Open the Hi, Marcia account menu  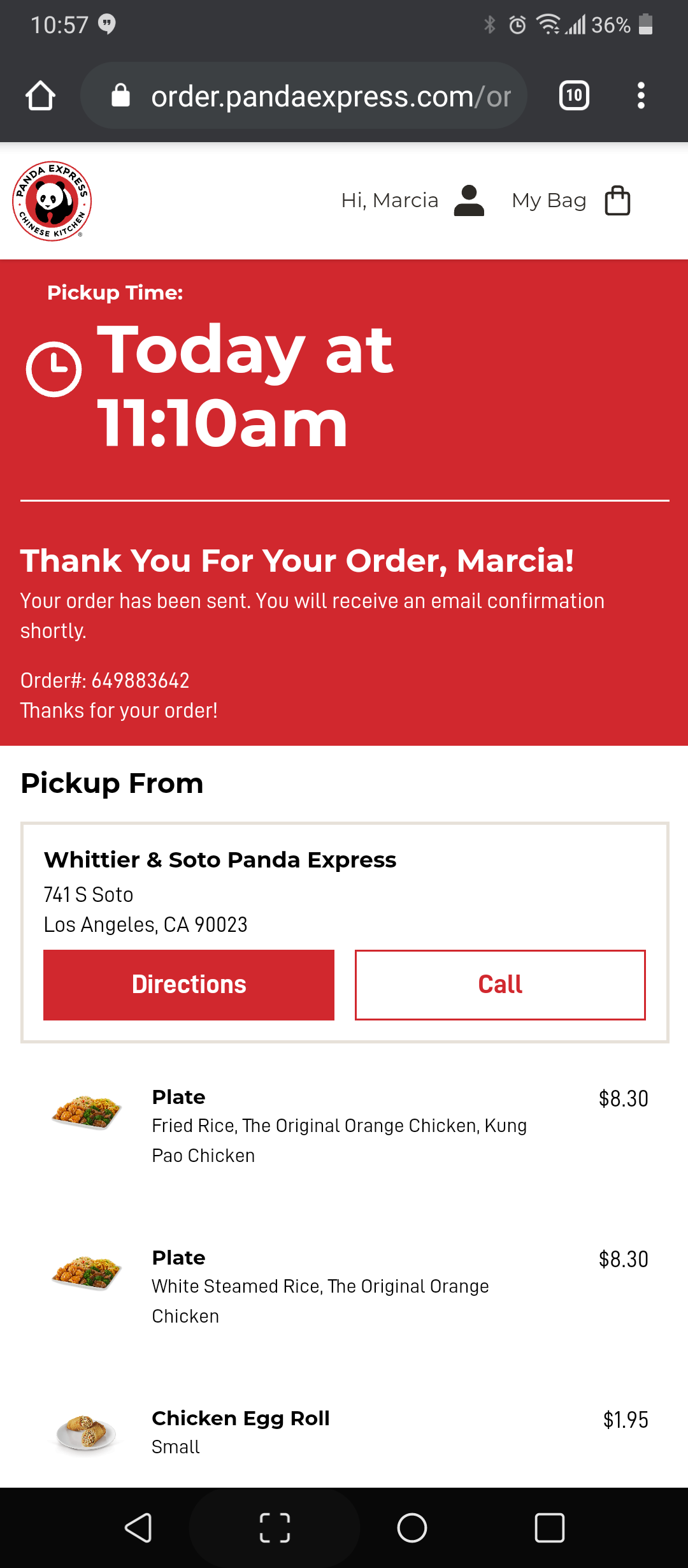click(x=413, y=201)
